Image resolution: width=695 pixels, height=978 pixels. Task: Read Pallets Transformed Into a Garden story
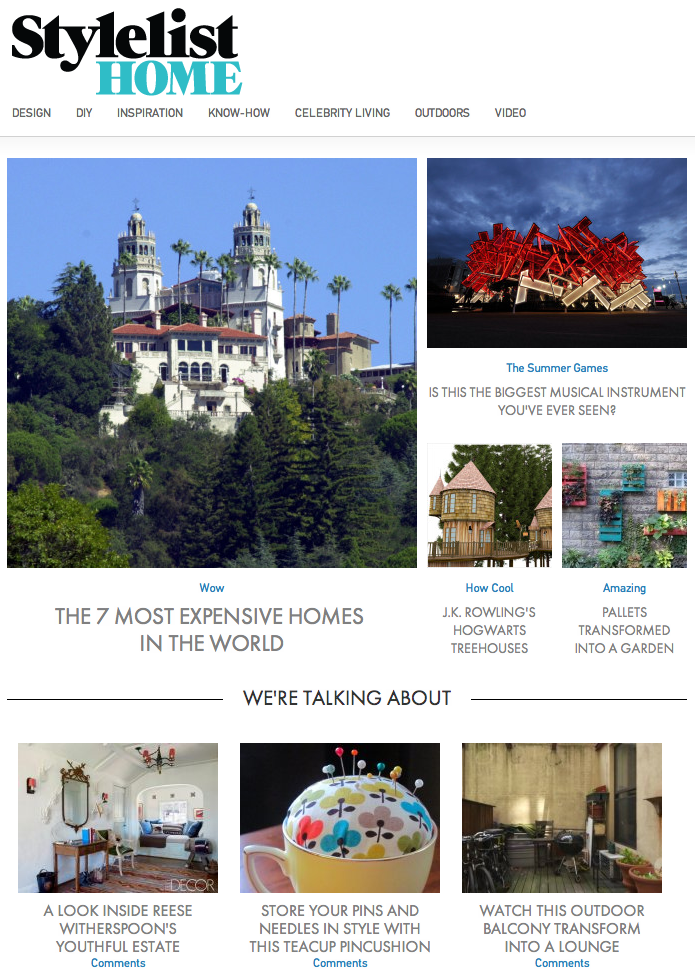624,630
